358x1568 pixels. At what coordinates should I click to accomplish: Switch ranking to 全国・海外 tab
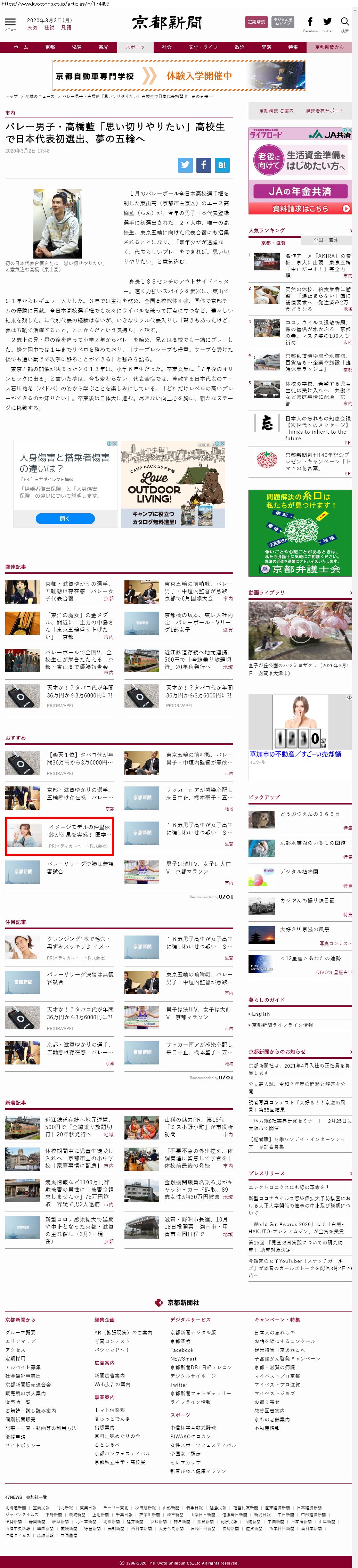coord(326,240)
